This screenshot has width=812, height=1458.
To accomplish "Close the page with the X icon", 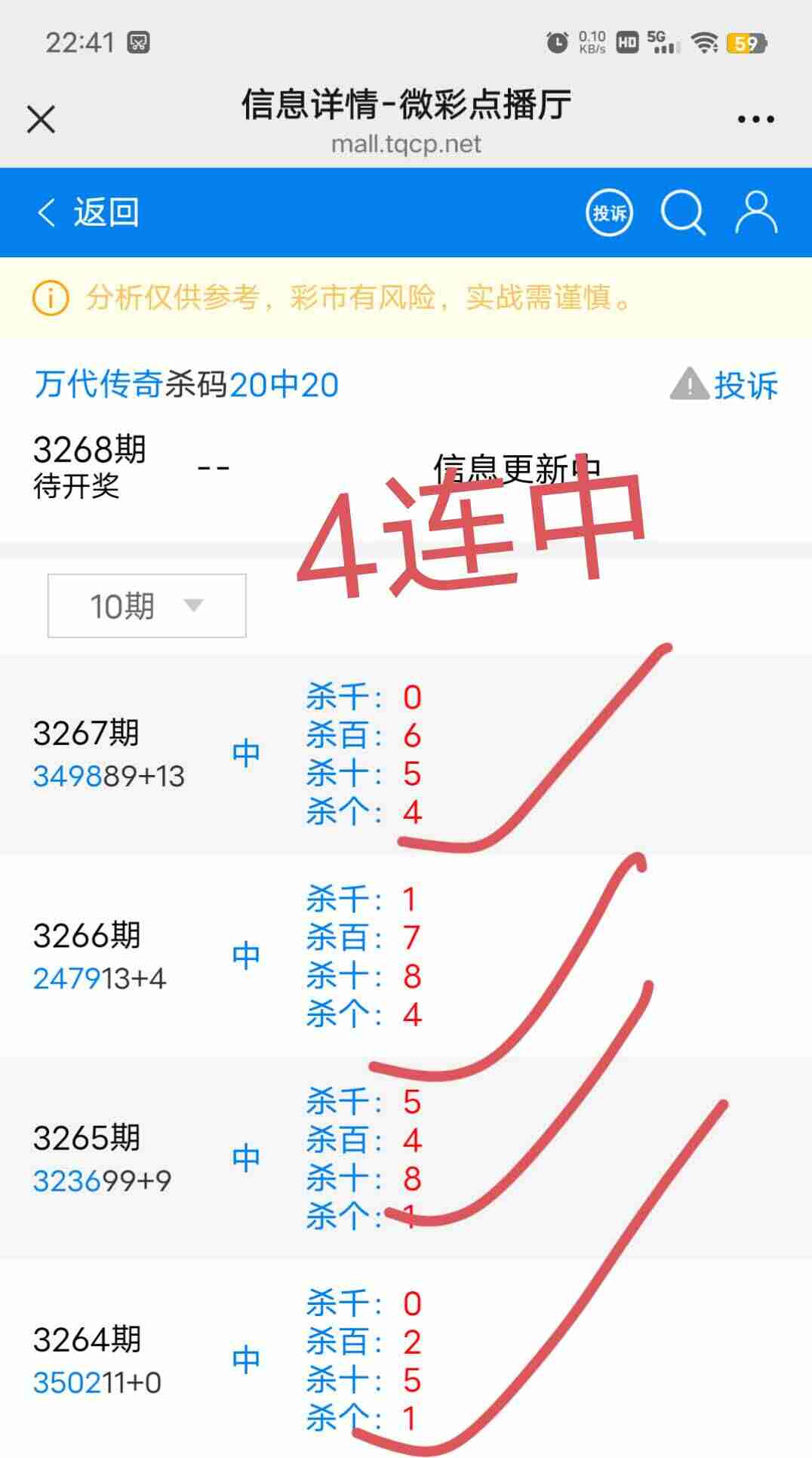I will click(40, 118).
